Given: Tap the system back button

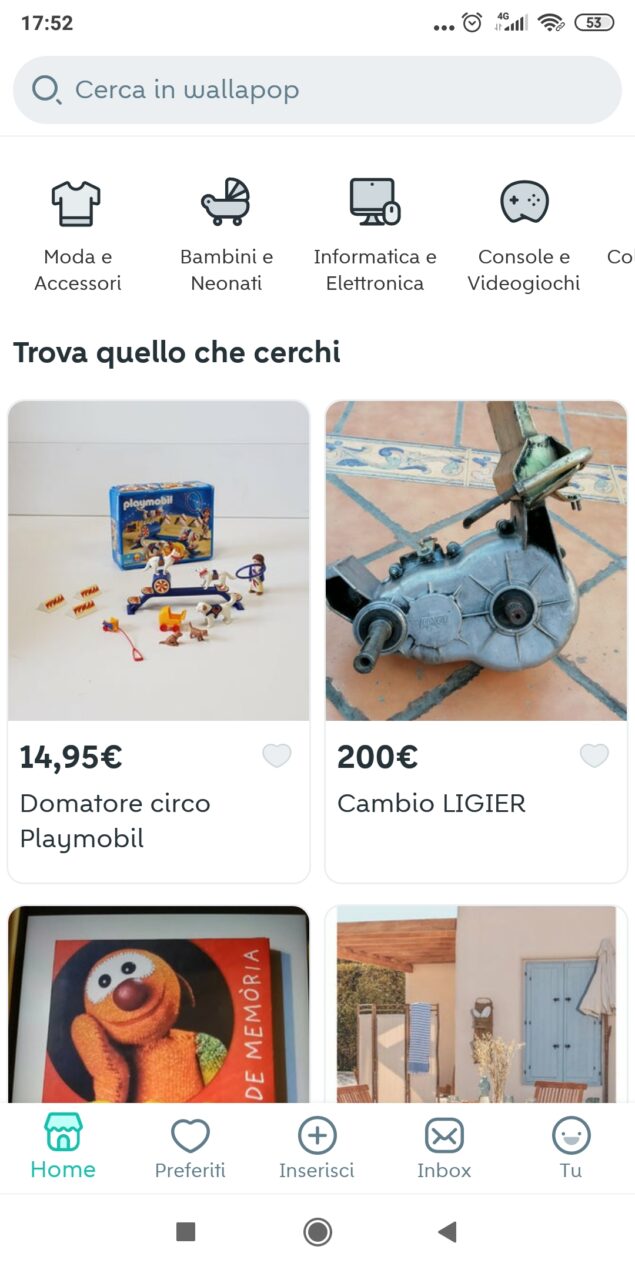Looking at the screenshot, I should pos(447,1232).
